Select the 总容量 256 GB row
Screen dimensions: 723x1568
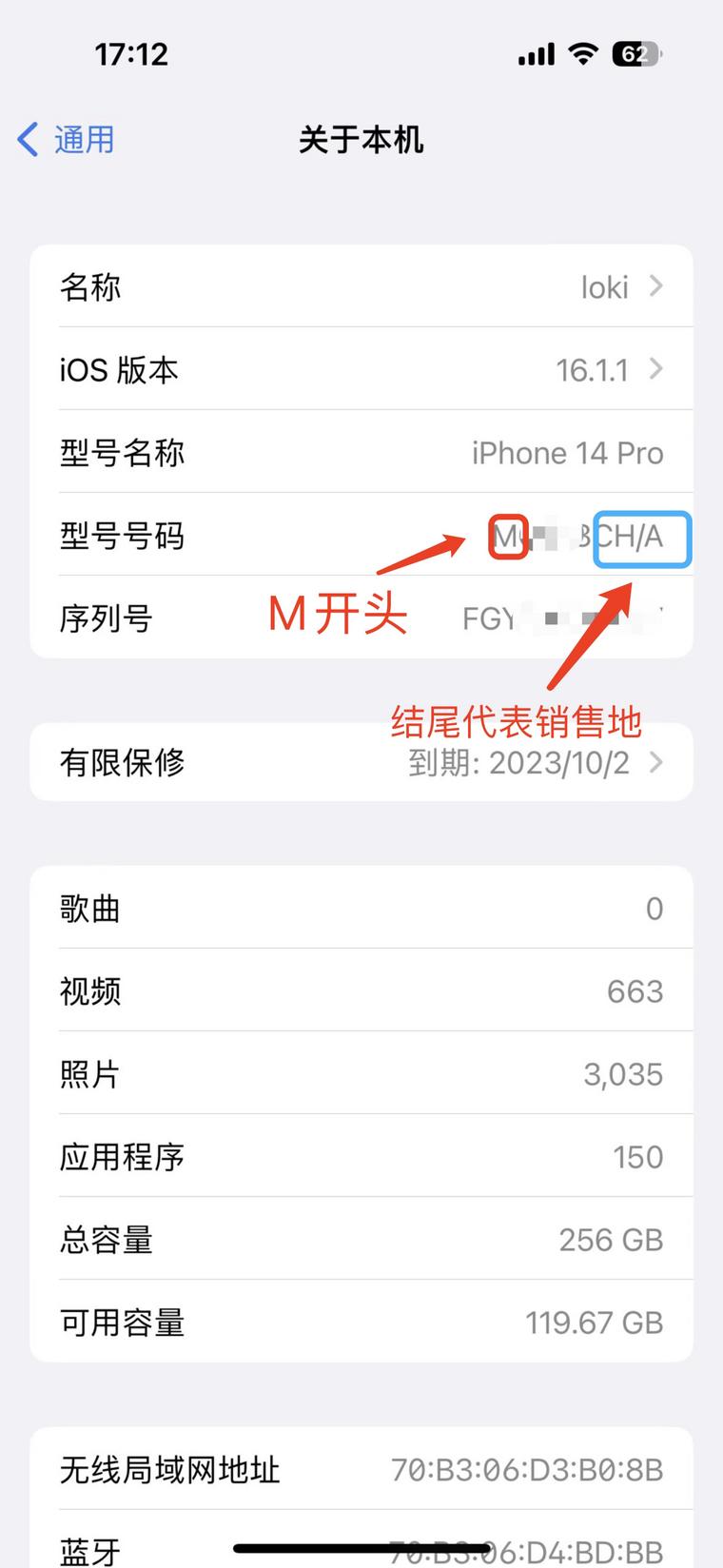[x=361, y=1239]
